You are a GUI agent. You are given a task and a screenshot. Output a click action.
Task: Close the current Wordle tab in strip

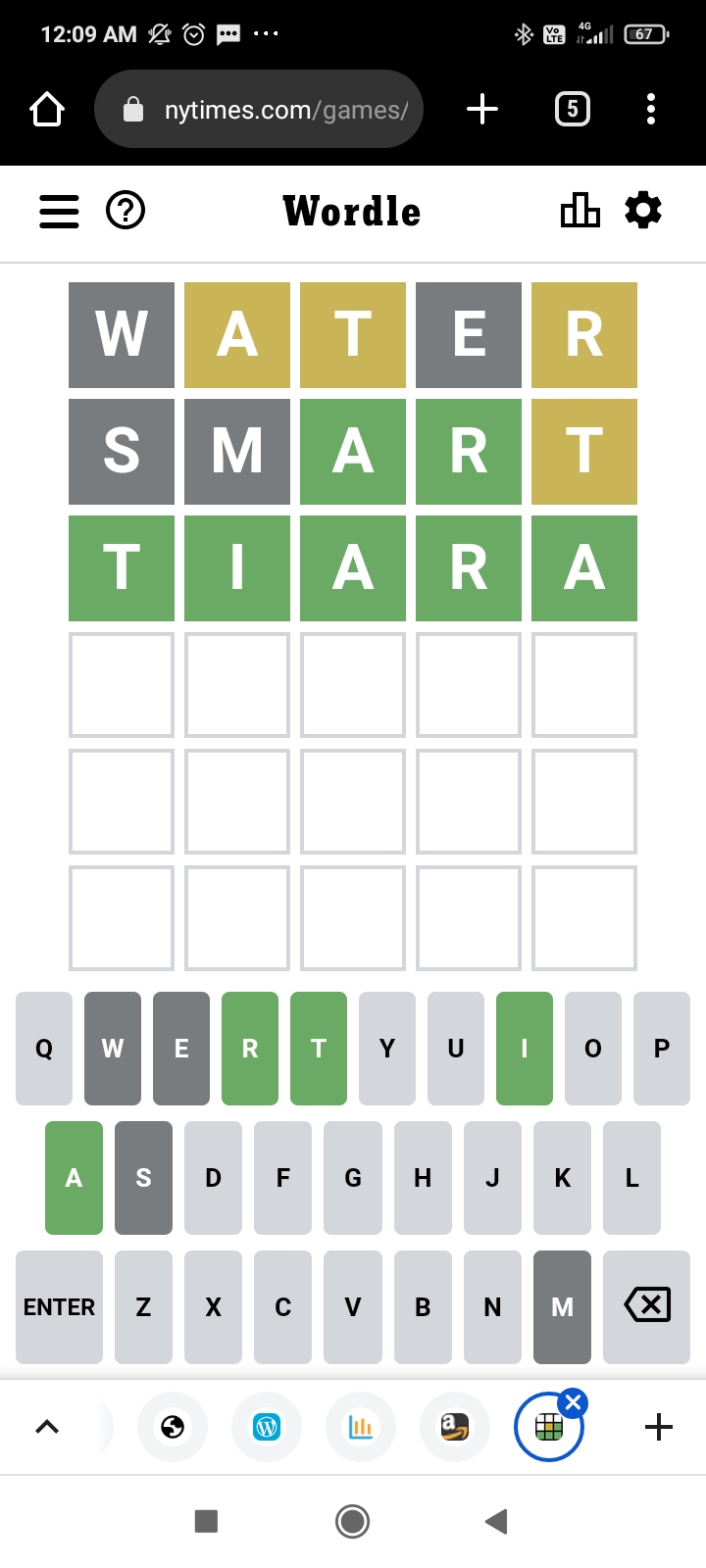[573, 1402]
